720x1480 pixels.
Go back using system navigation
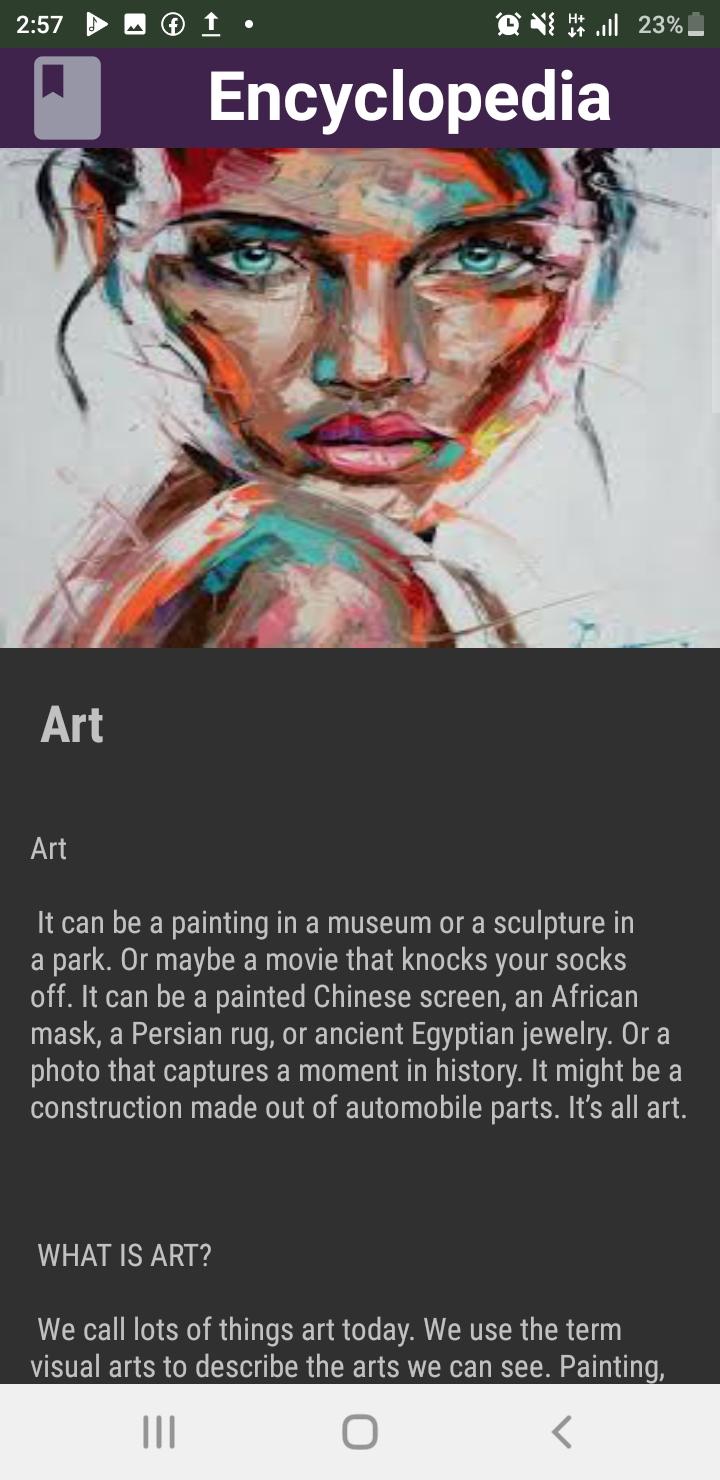coord(561,1431)
